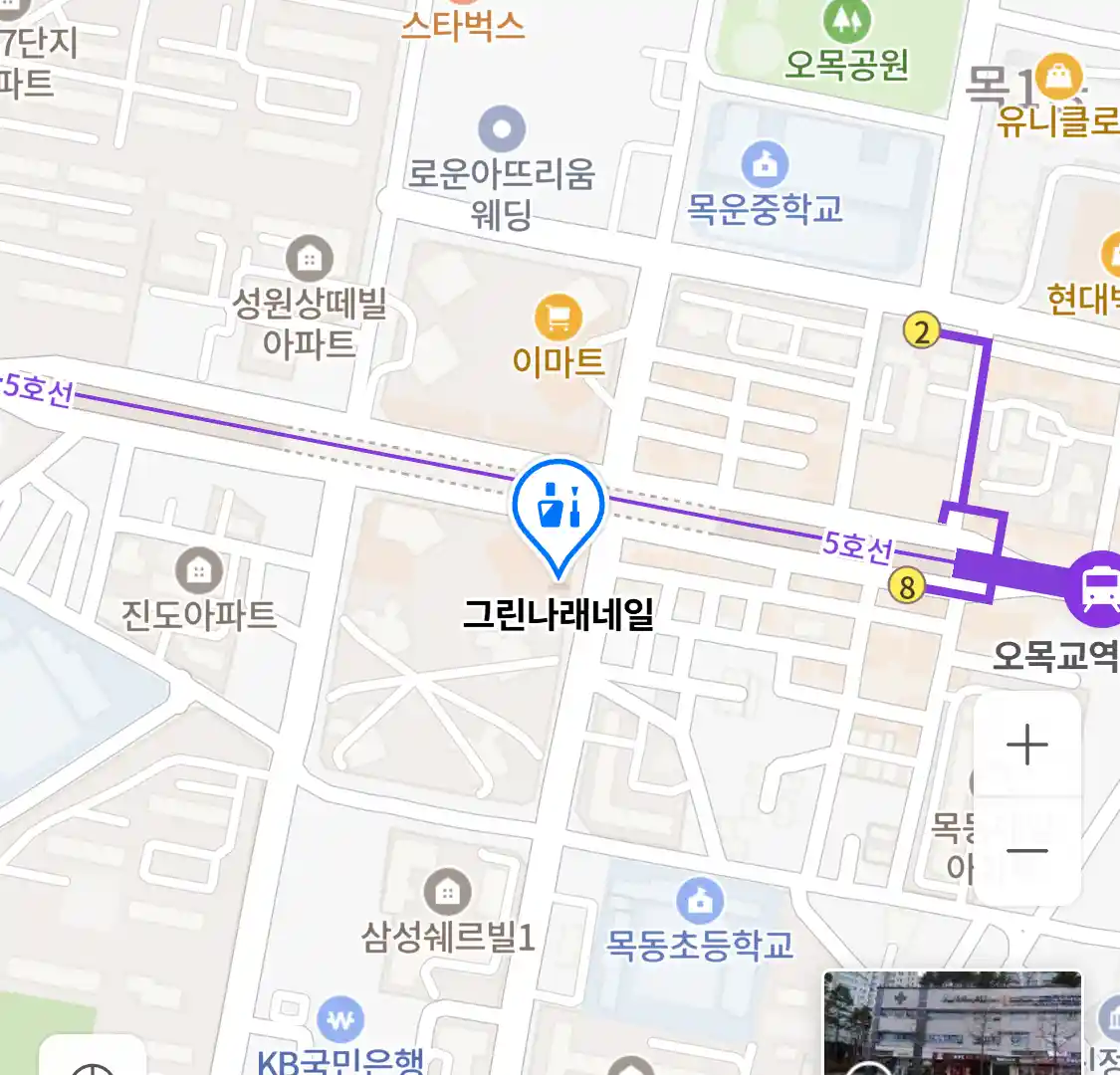Open the 삼성쉐르빌1 building marker
This screenshot has height=1075, width=1120.
coord(447,892)
